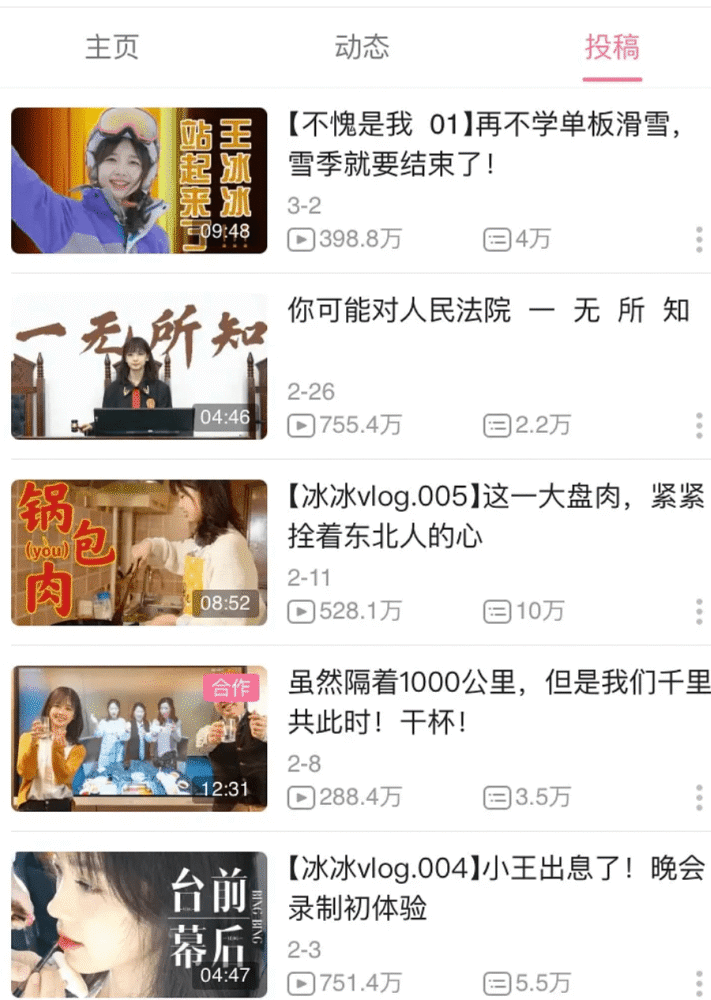Viewport: 711px width, 1000px height.
Task: Switch to the 主页 tab
Action: click(112, 47)
